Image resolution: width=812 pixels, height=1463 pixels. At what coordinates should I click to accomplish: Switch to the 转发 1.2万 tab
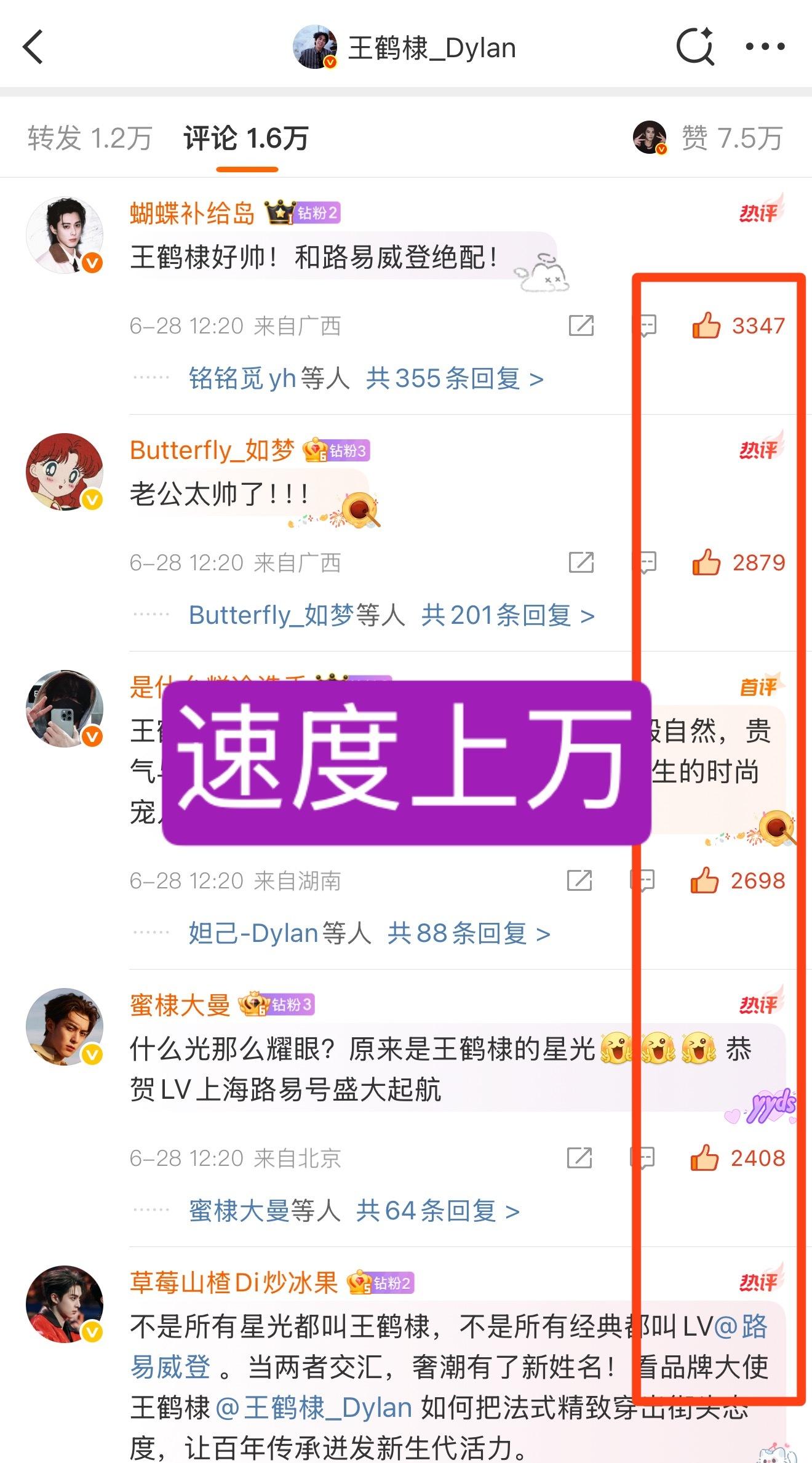[90, 138]
